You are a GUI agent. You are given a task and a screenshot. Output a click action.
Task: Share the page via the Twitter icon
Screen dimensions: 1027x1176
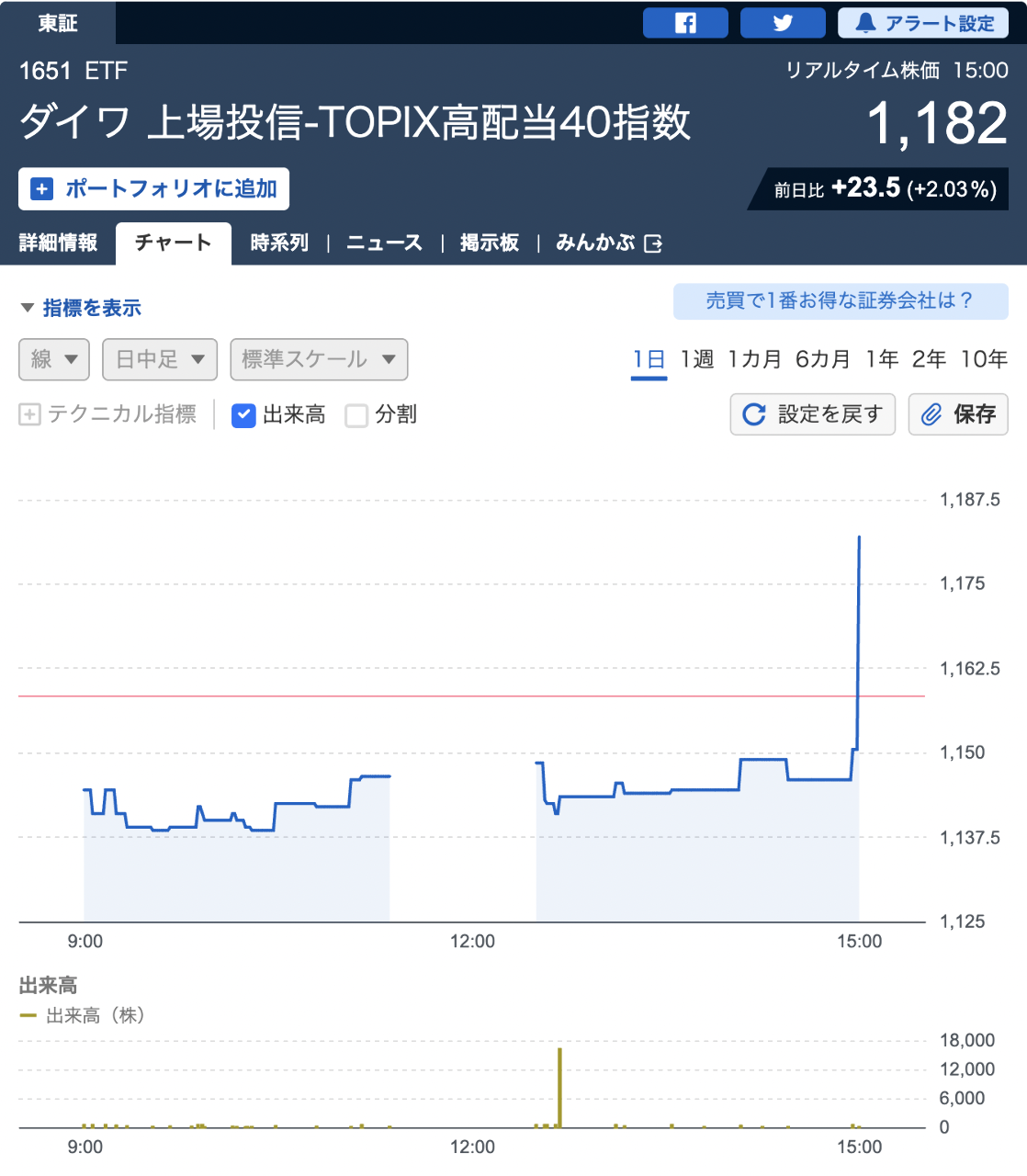[783, 23]
